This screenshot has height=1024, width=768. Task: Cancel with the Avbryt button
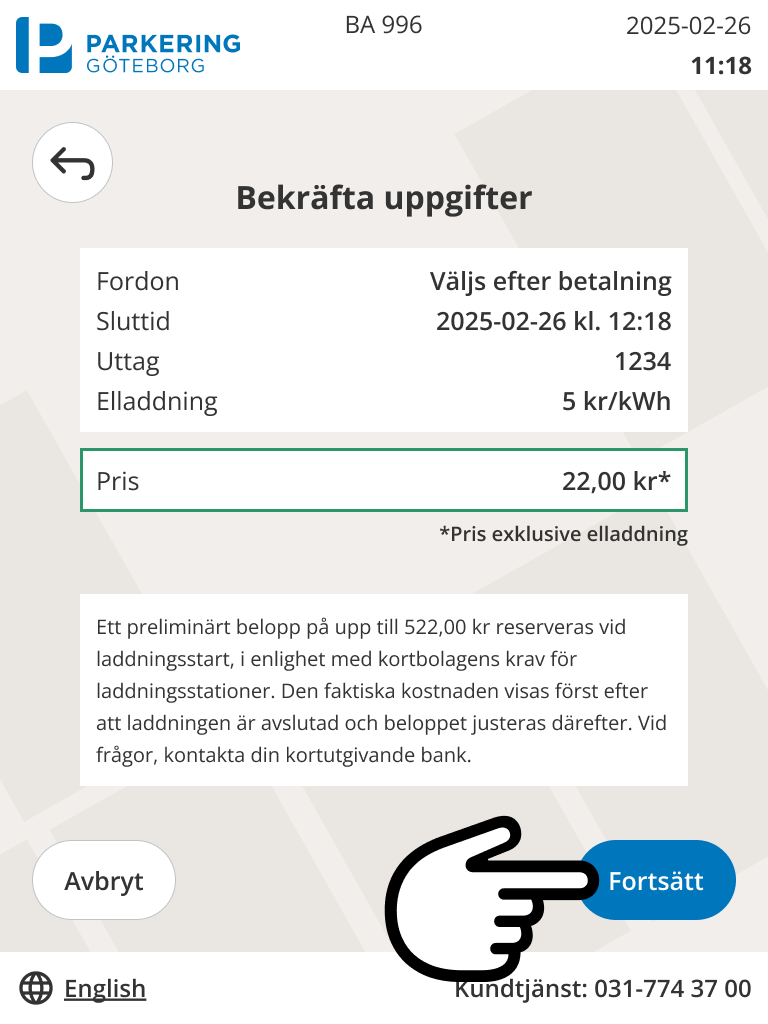point(104,881)
